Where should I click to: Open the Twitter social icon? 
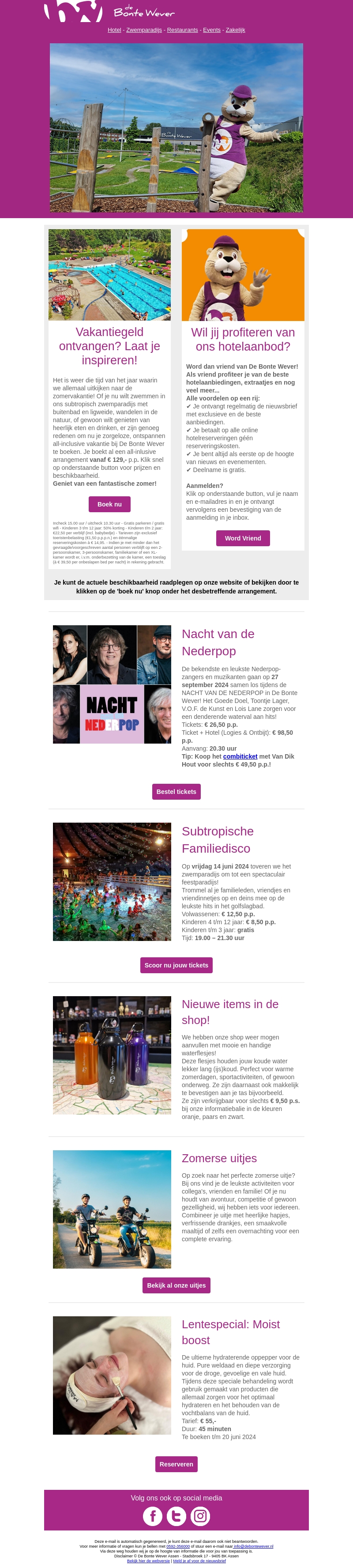[176, 1515]
